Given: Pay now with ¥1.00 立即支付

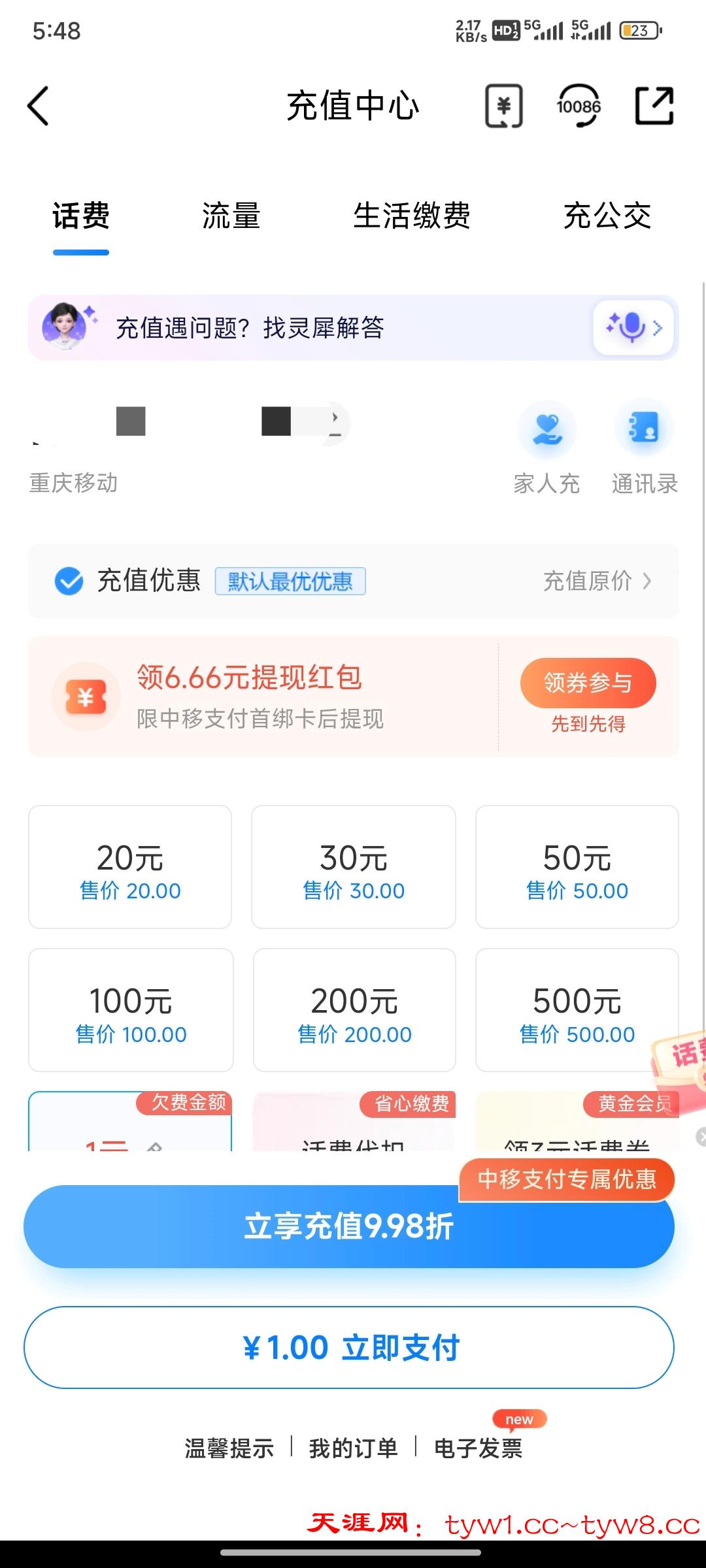Looking at the screenshot, I should [x=348, y=1348].
